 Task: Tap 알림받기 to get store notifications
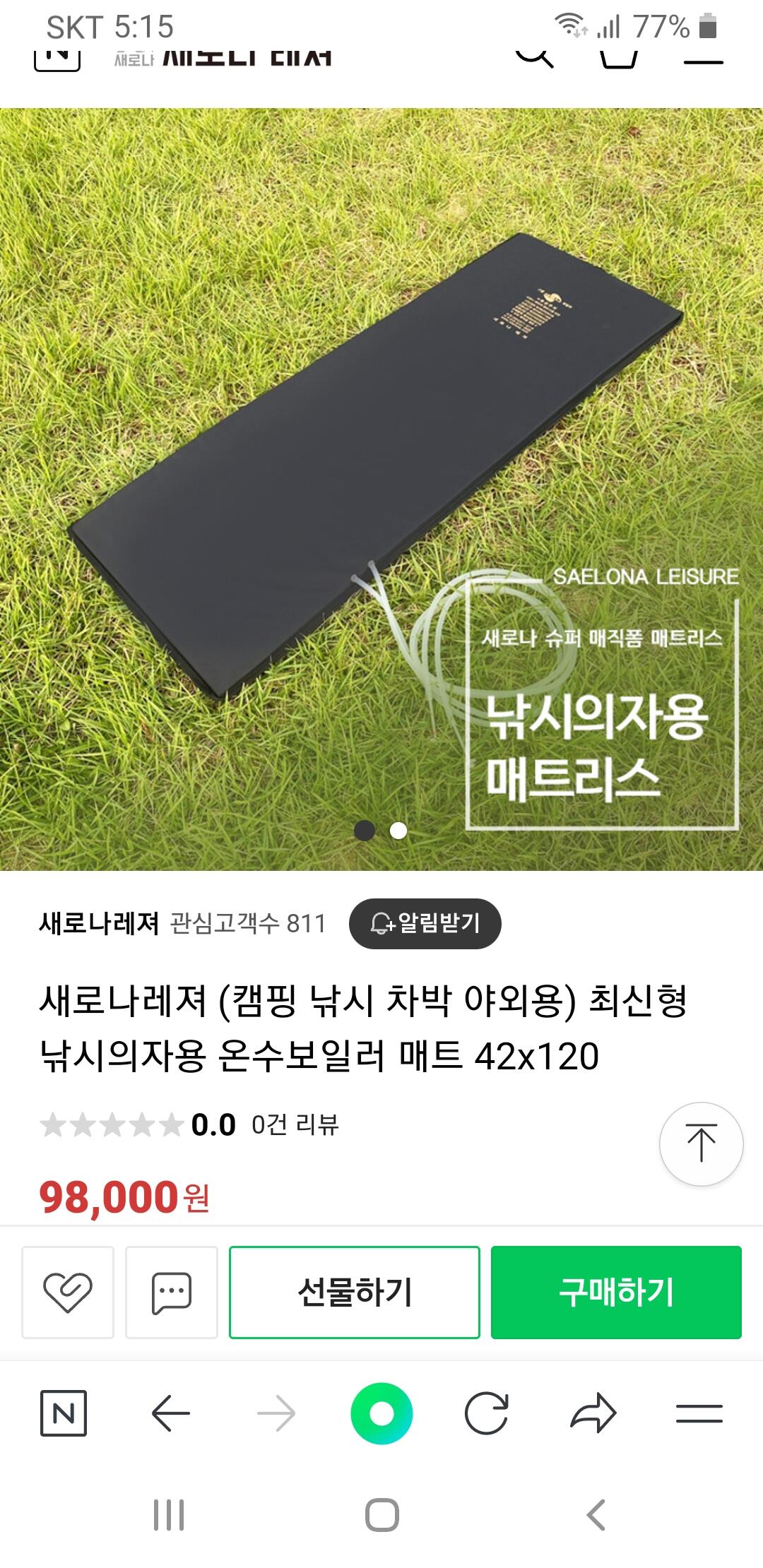[x=425, y=923]
